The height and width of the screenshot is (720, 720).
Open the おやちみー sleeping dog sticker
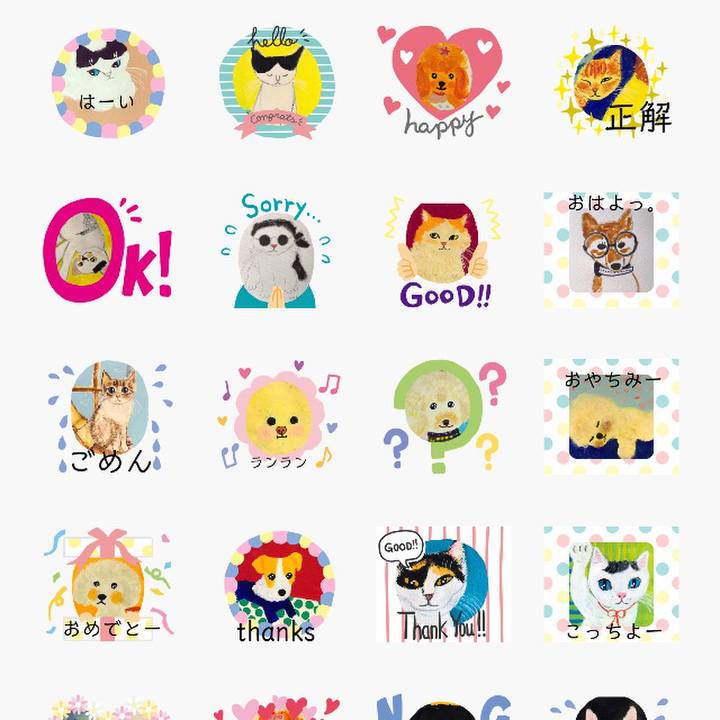pos(612,416)
